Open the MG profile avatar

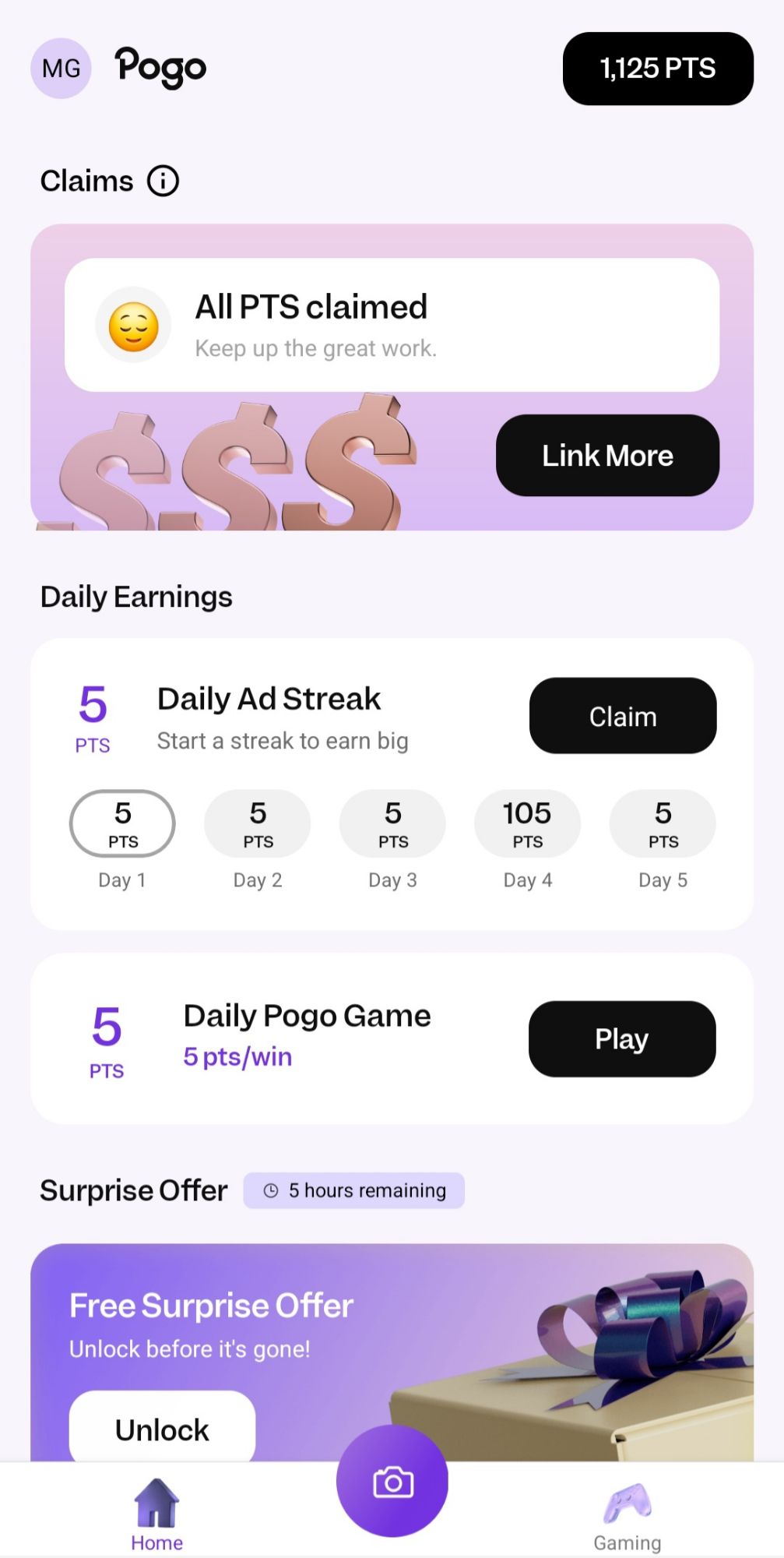[61, 69]
